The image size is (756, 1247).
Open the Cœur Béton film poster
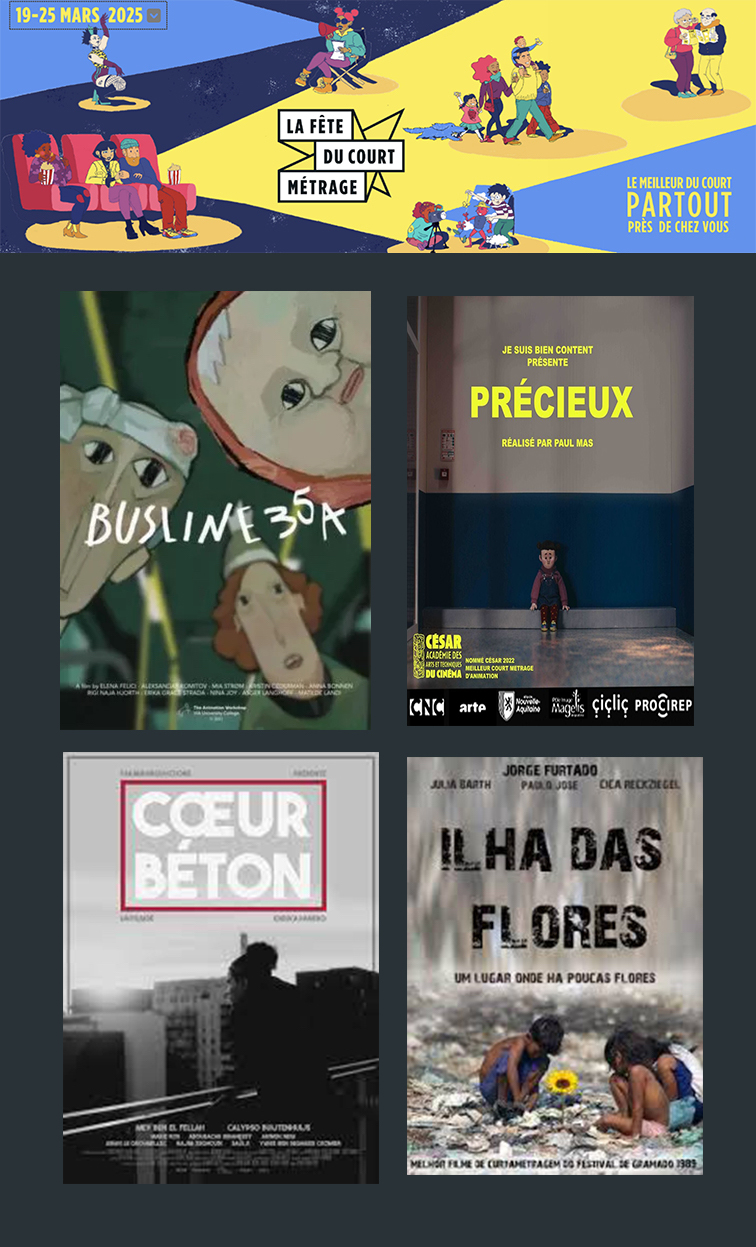coord(221,968)
